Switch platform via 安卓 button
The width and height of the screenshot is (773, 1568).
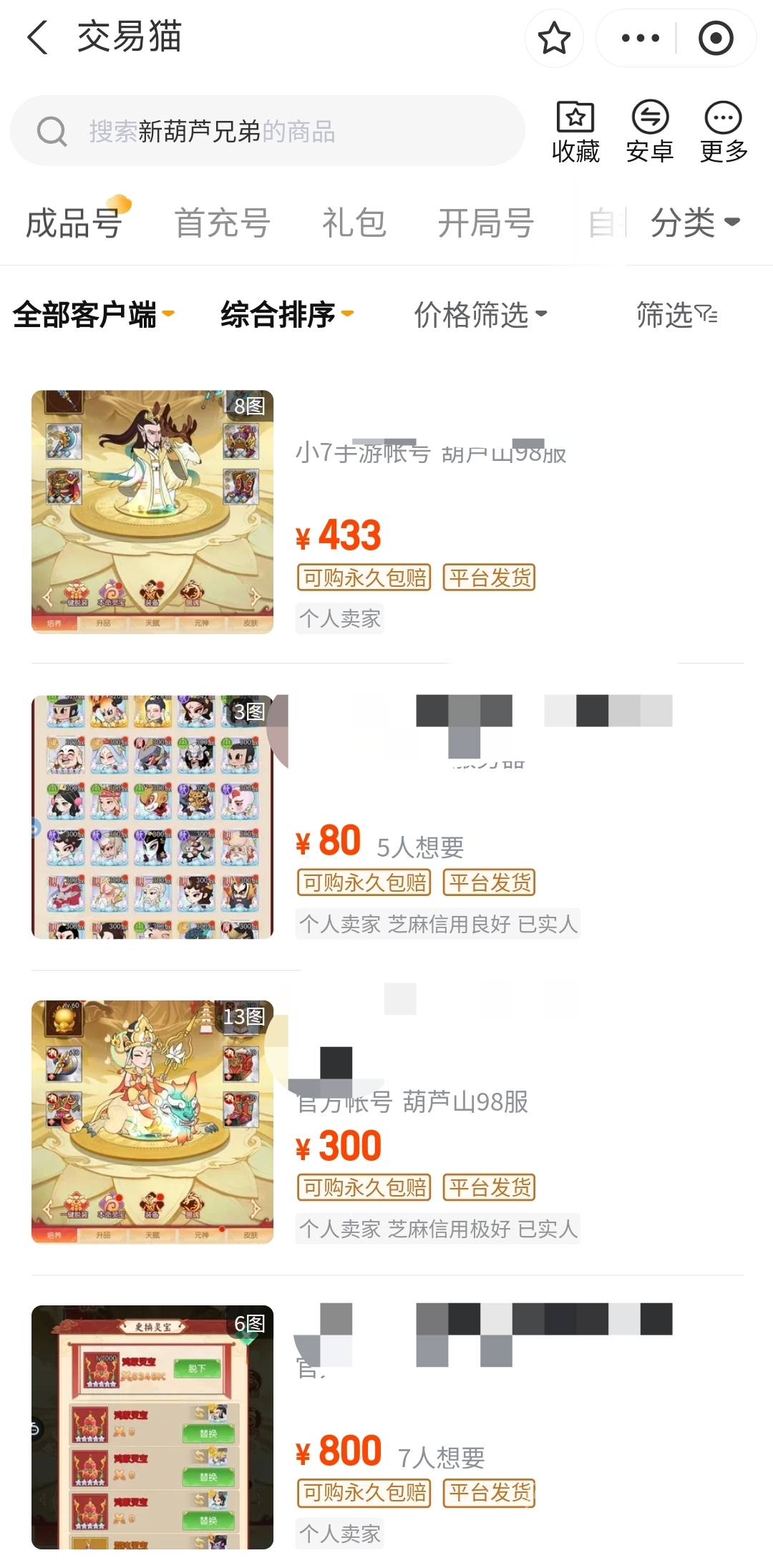click(650, 132)
